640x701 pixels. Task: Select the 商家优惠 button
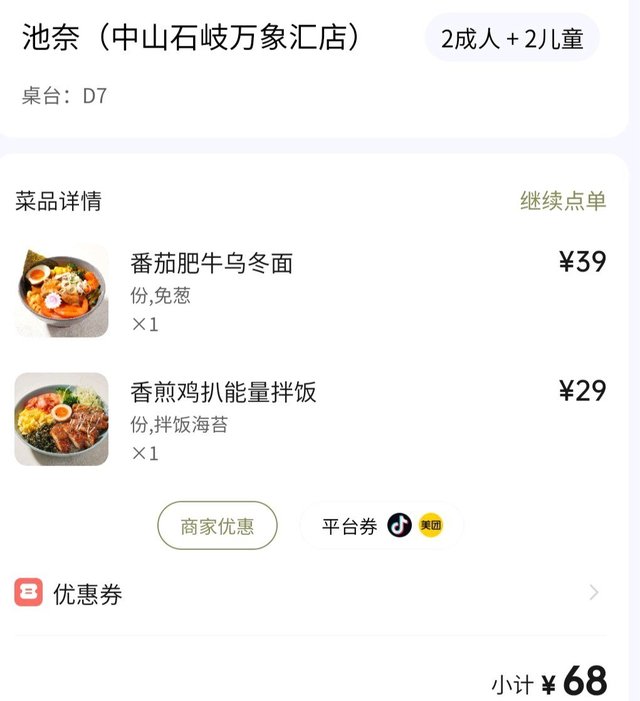pyautogui.click(x=217, y=526)
